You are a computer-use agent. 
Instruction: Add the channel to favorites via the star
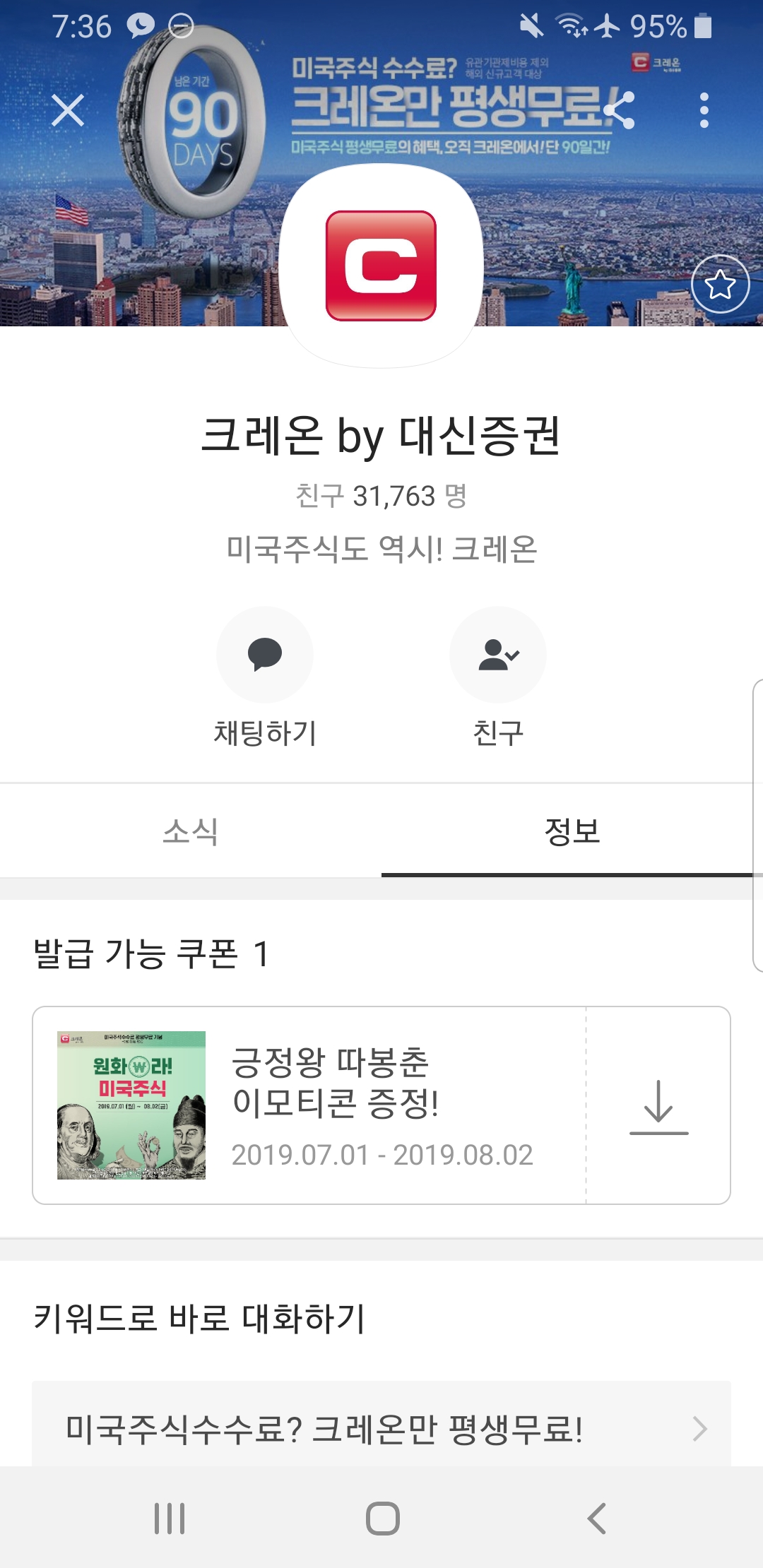click(720, 284)
